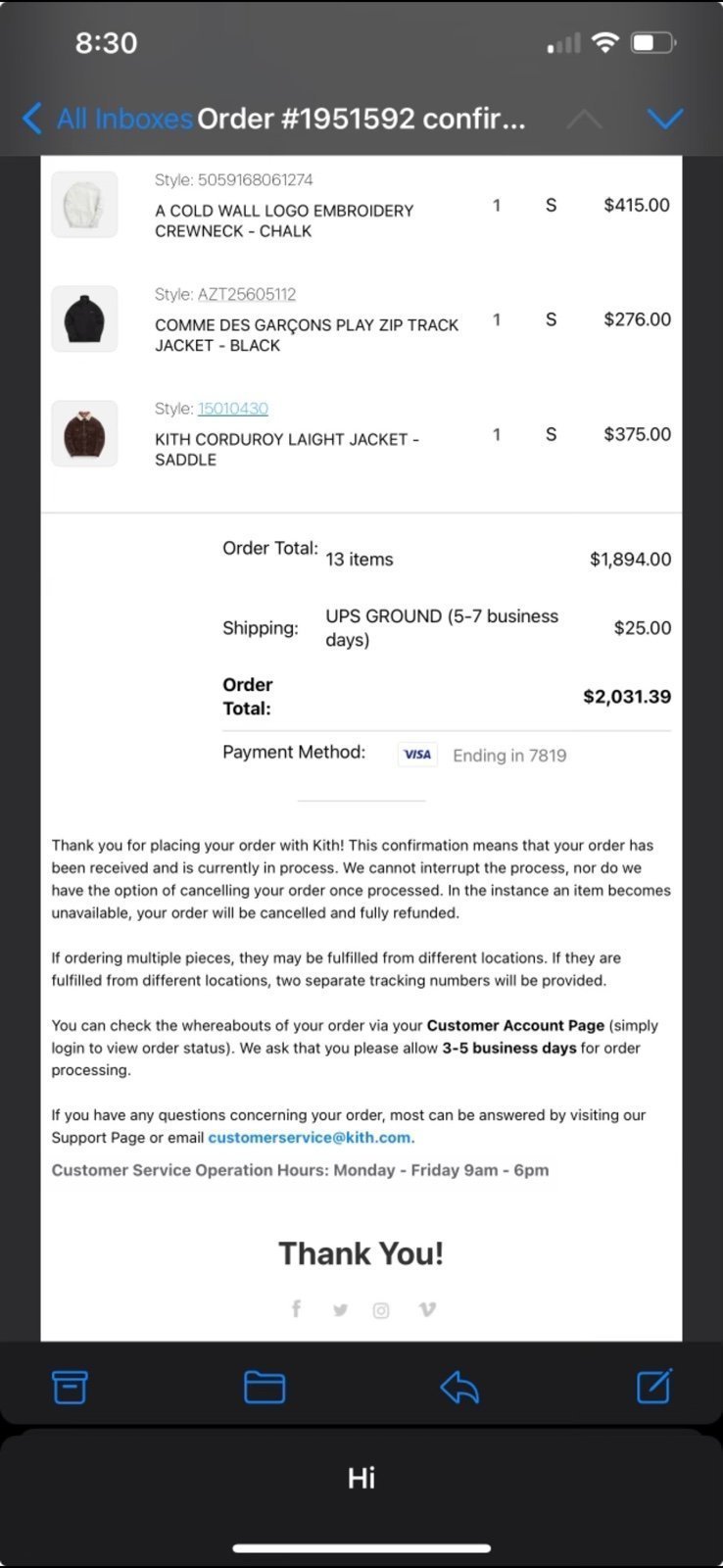Move message to a folder
The height and width of the screenshot is (1568, 723).
(x=264, y=1387)
